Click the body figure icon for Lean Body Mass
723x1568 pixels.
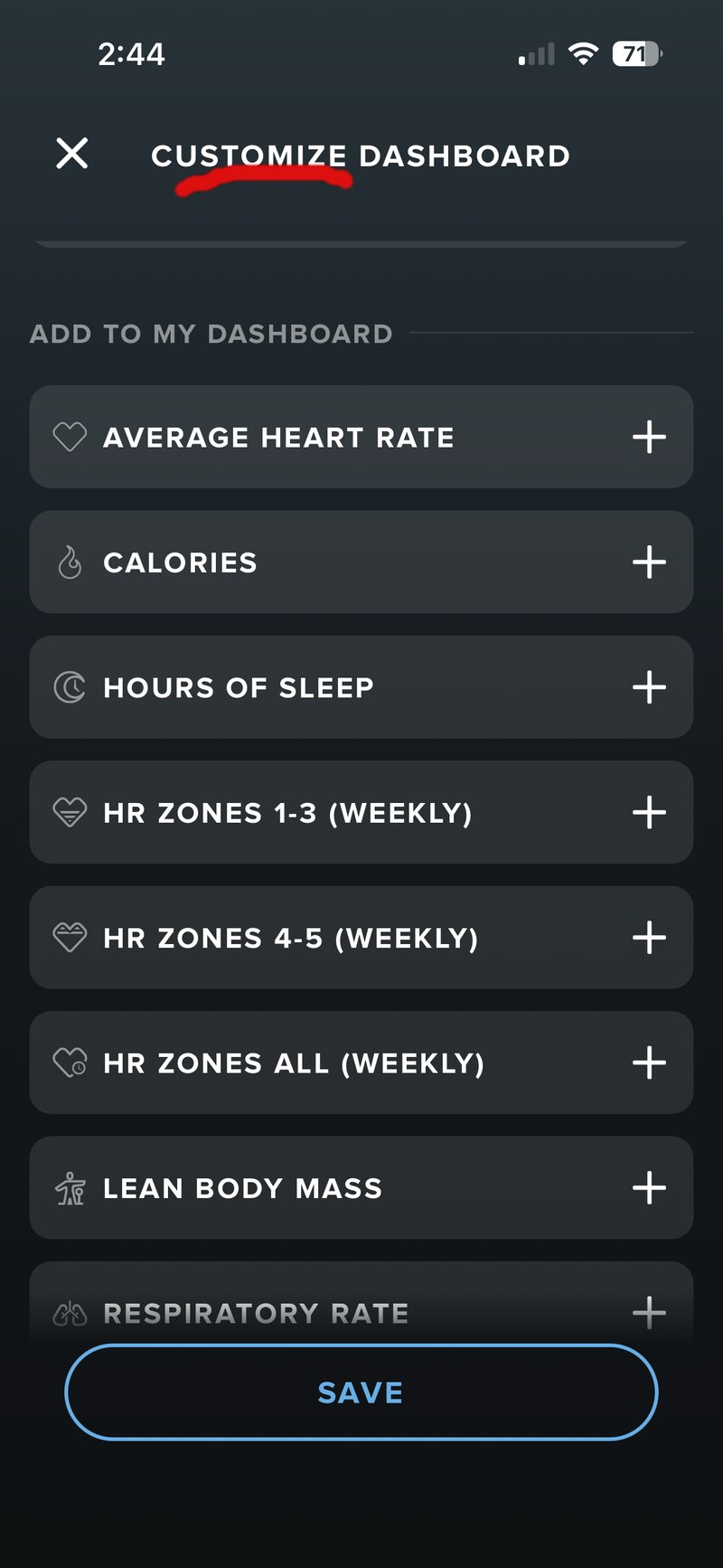(71, 1188)
